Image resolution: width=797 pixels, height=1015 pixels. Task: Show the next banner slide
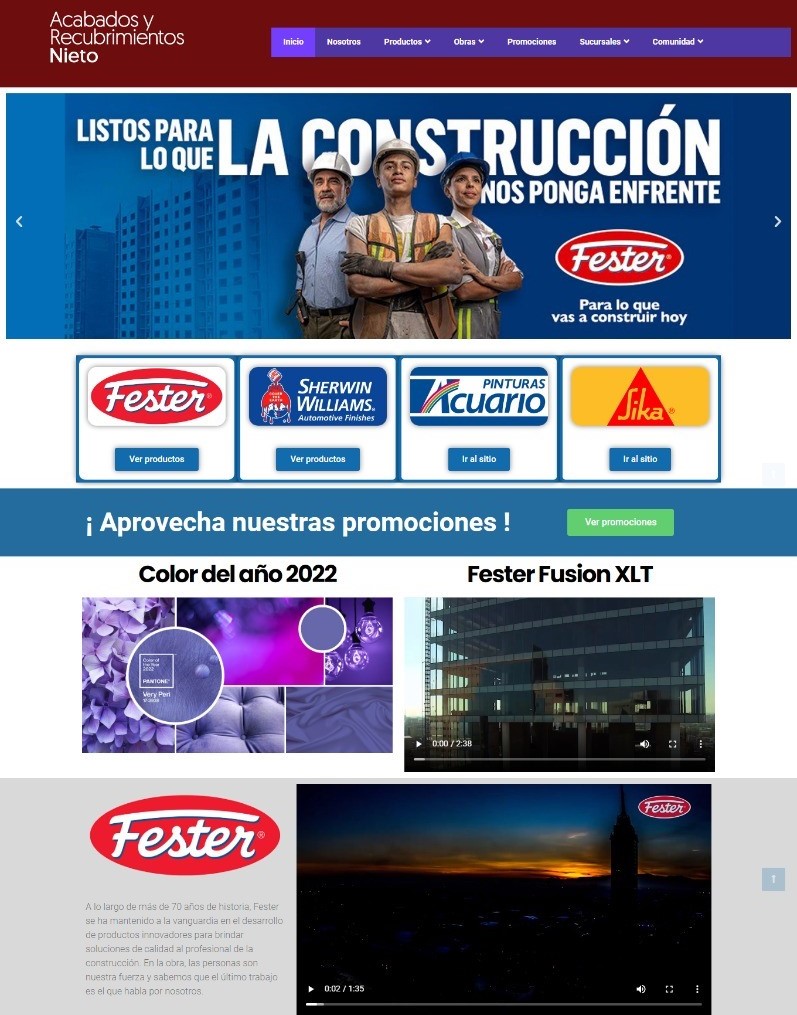(778, 222)
